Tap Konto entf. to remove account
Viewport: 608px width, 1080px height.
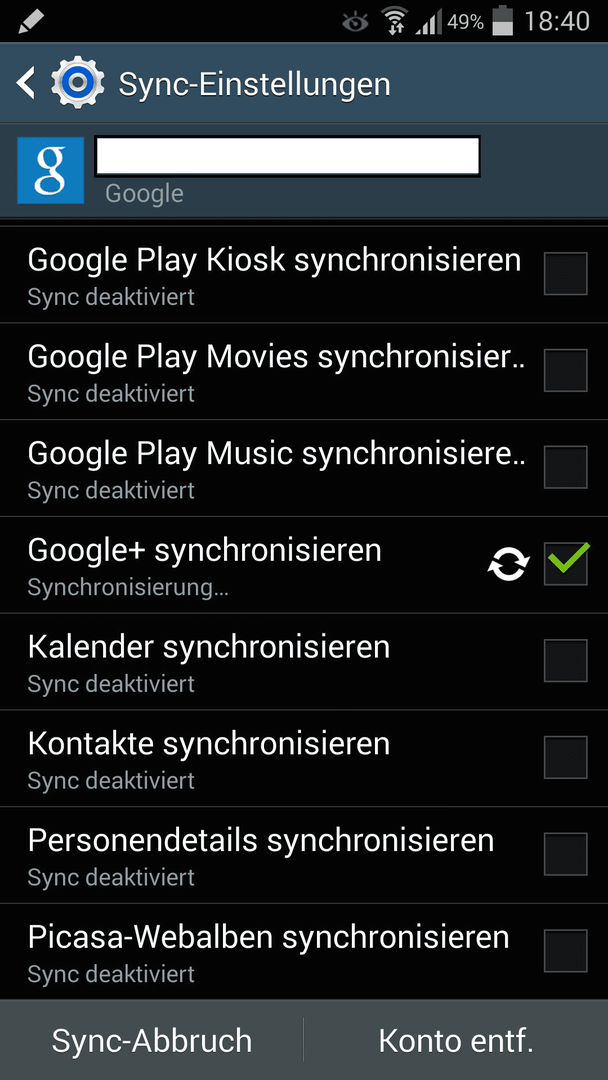click(456, 1041)
